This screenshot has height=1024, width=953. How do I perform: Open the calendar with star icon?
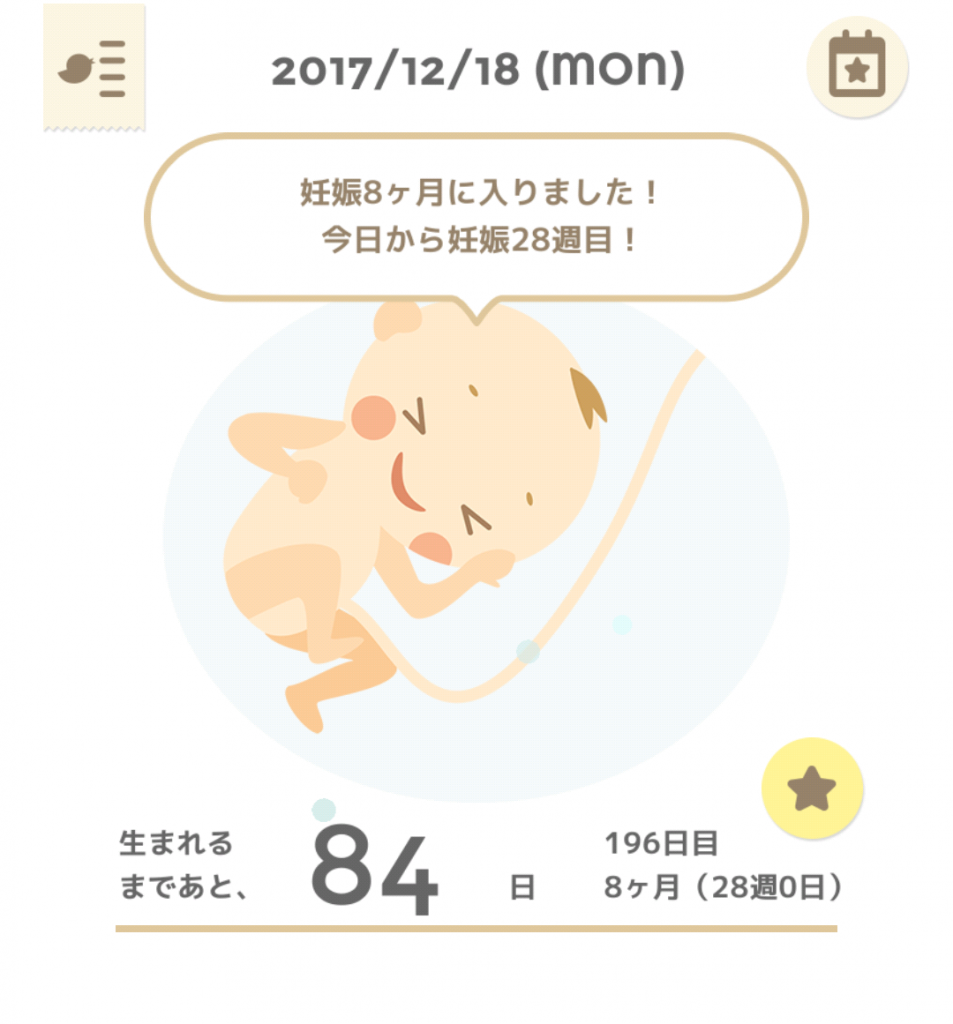(x=856, y=67)
